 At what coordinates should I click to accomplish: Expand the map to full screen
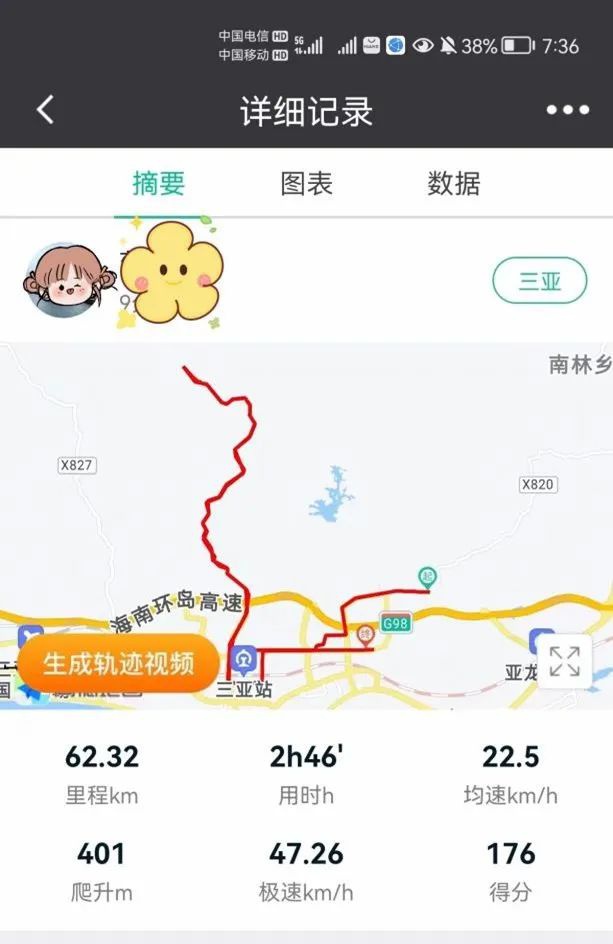coord(564,661)
